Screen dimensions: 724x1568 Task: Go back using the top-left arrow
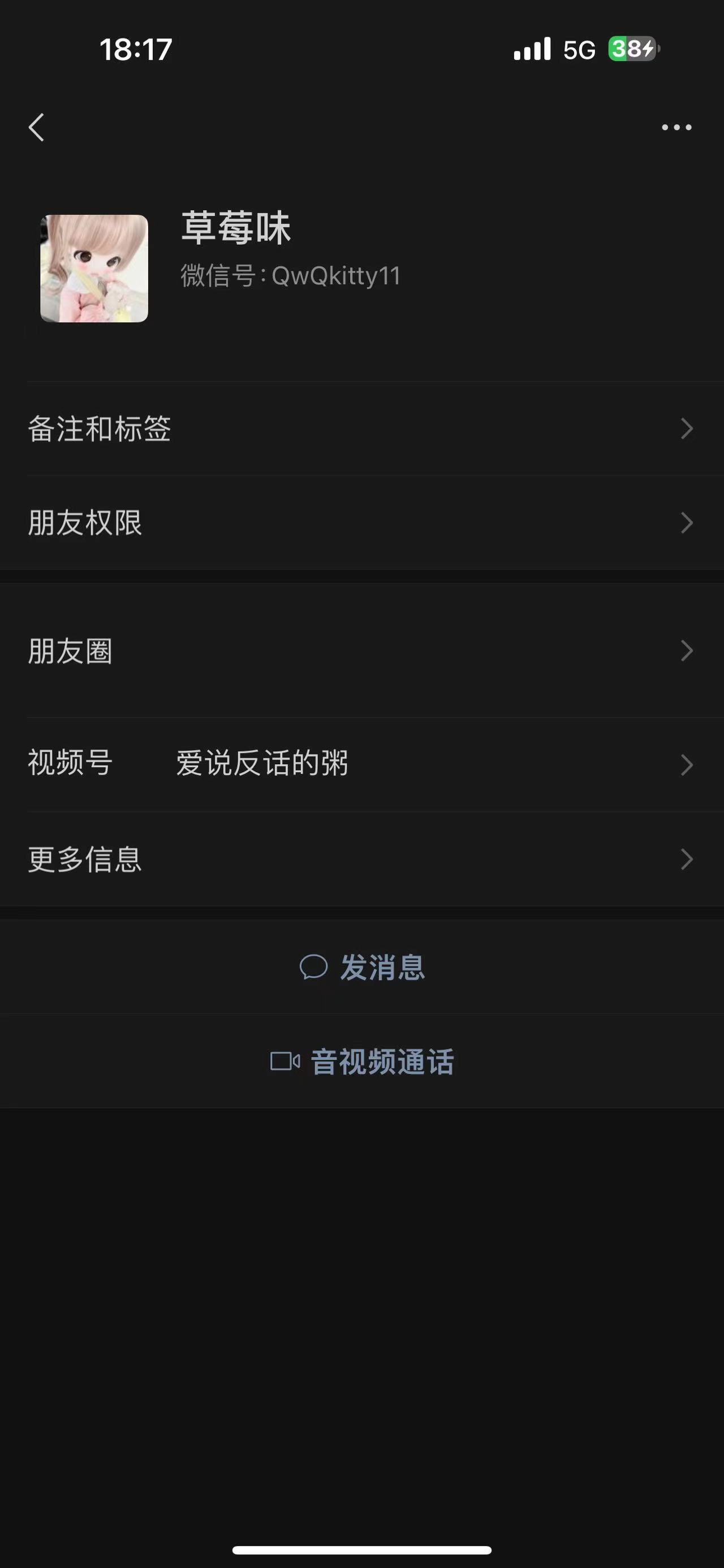click(37, 127)
